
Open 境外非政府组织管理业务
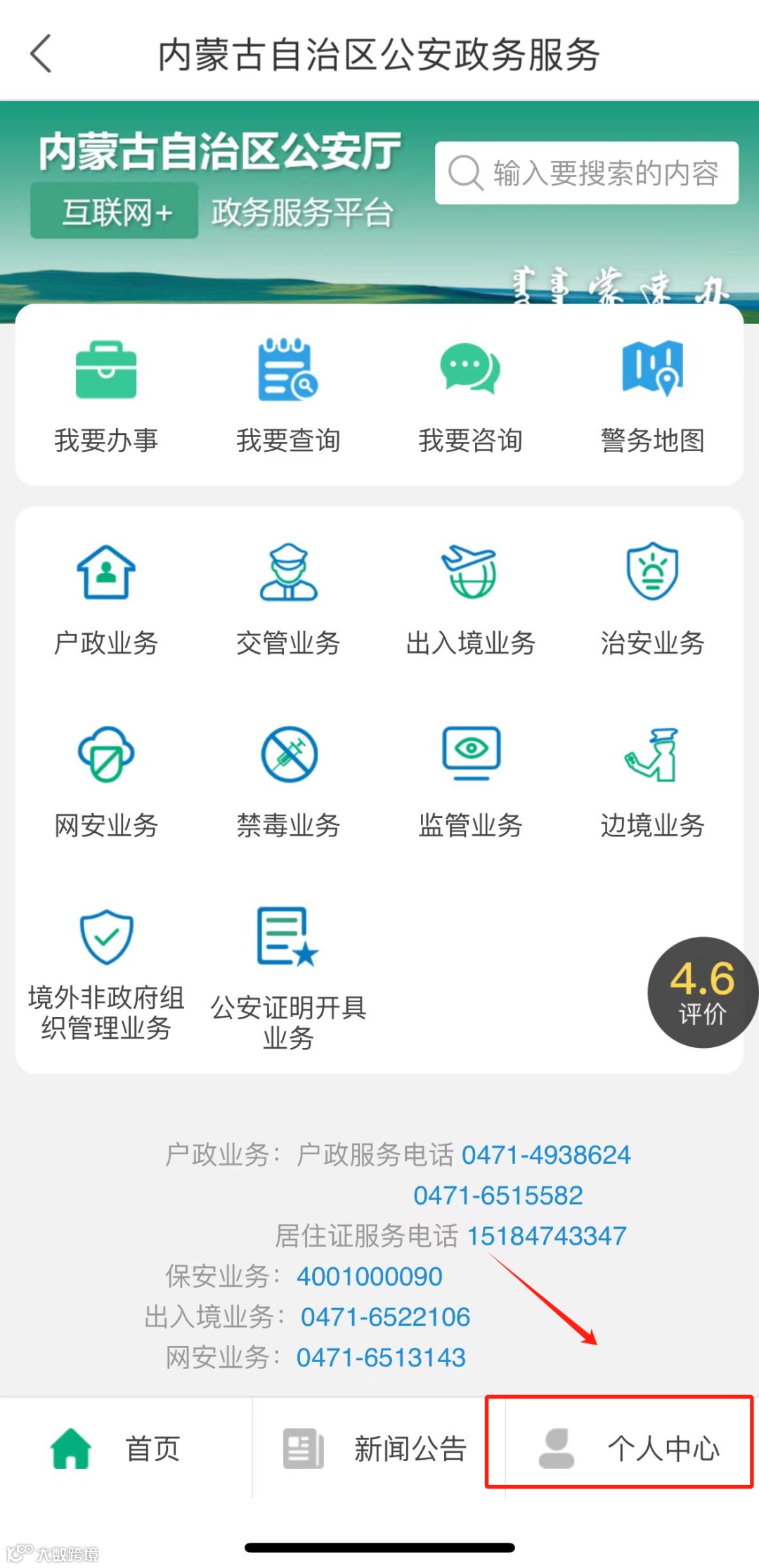(x=106, y=973)
